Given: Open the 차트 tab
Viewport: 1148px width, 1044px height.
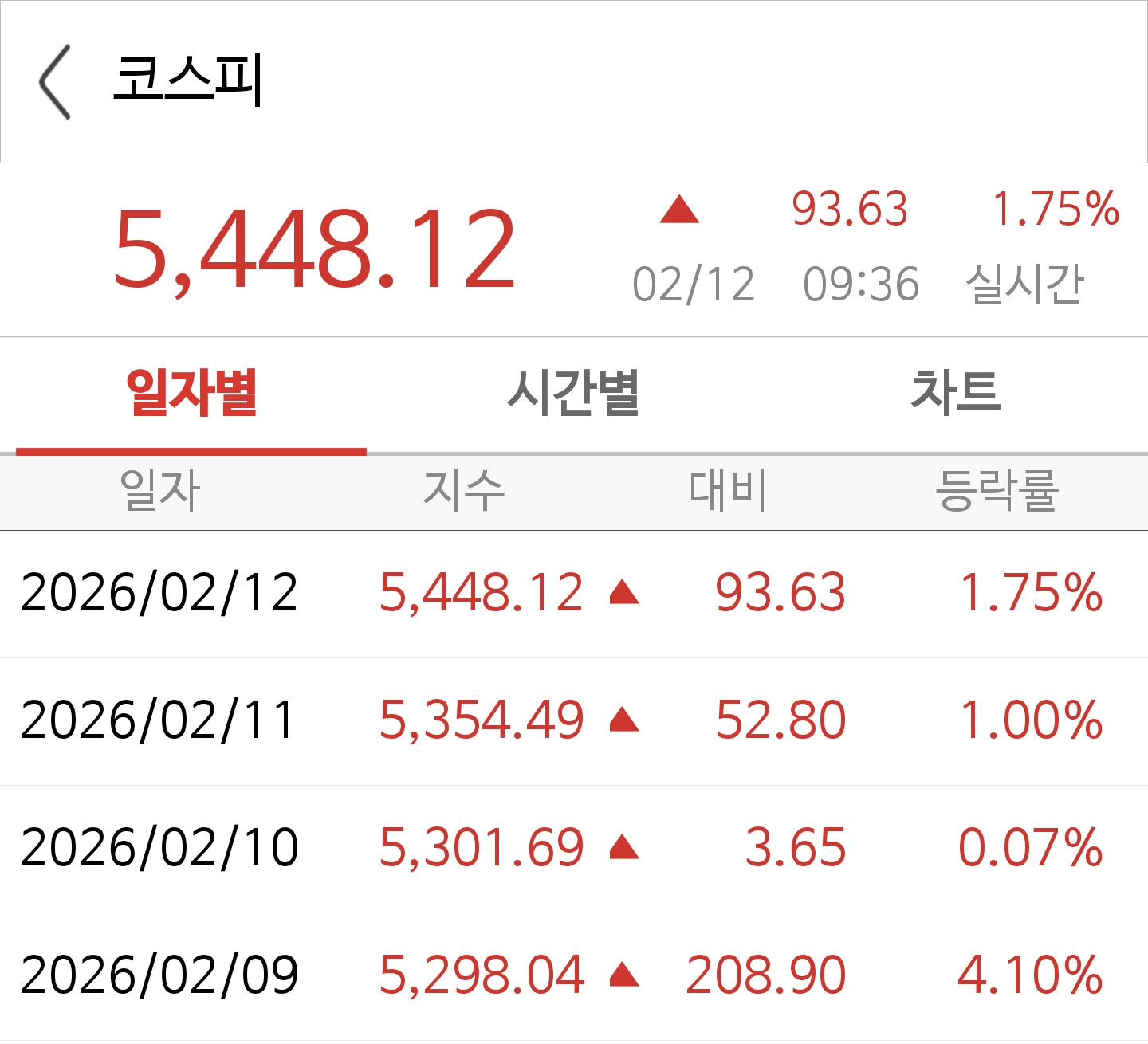Looking at the screenshot, I should coord(956,394).
